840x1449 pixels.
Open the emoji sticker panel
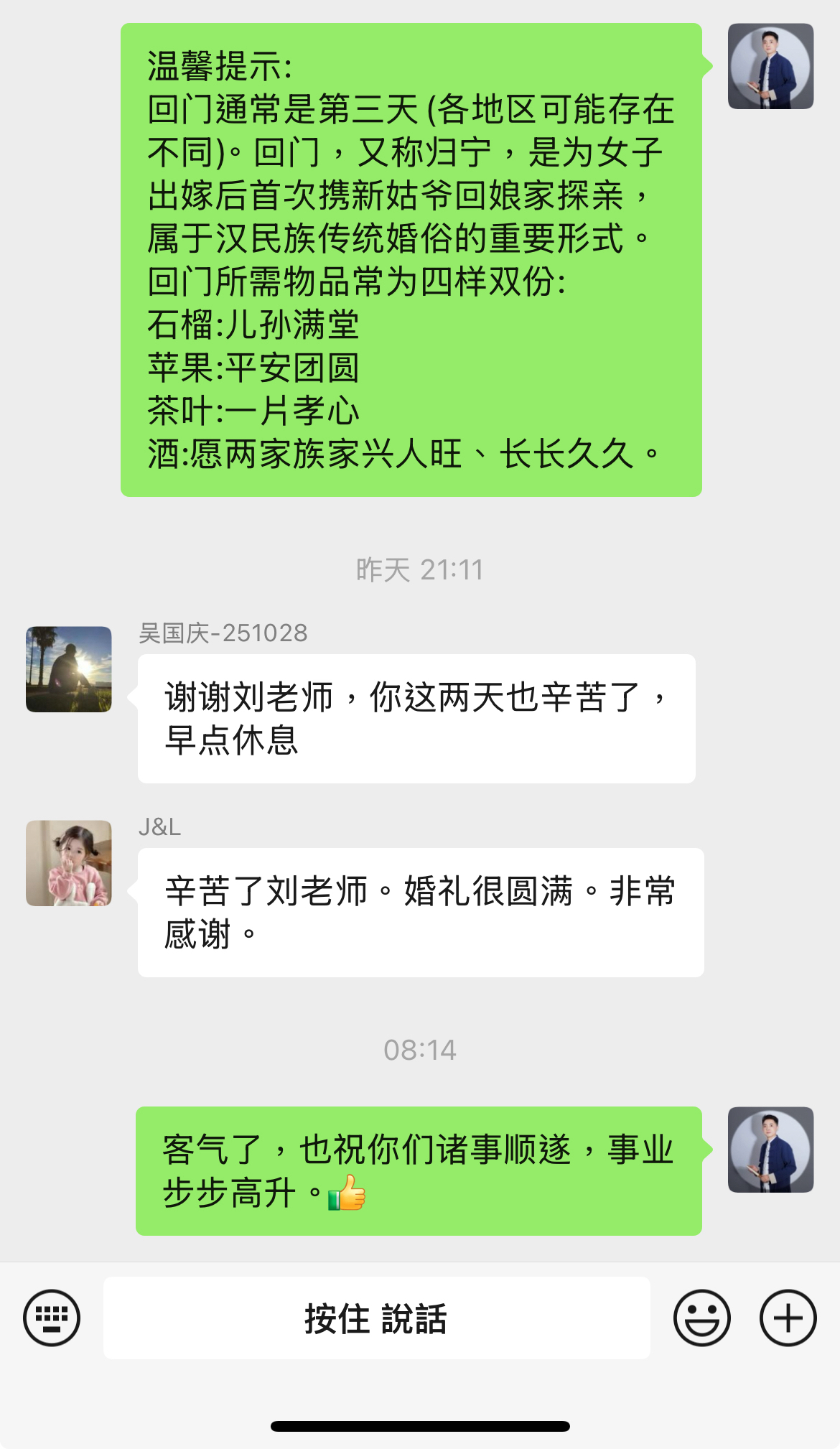click(x=701, y=1318)
